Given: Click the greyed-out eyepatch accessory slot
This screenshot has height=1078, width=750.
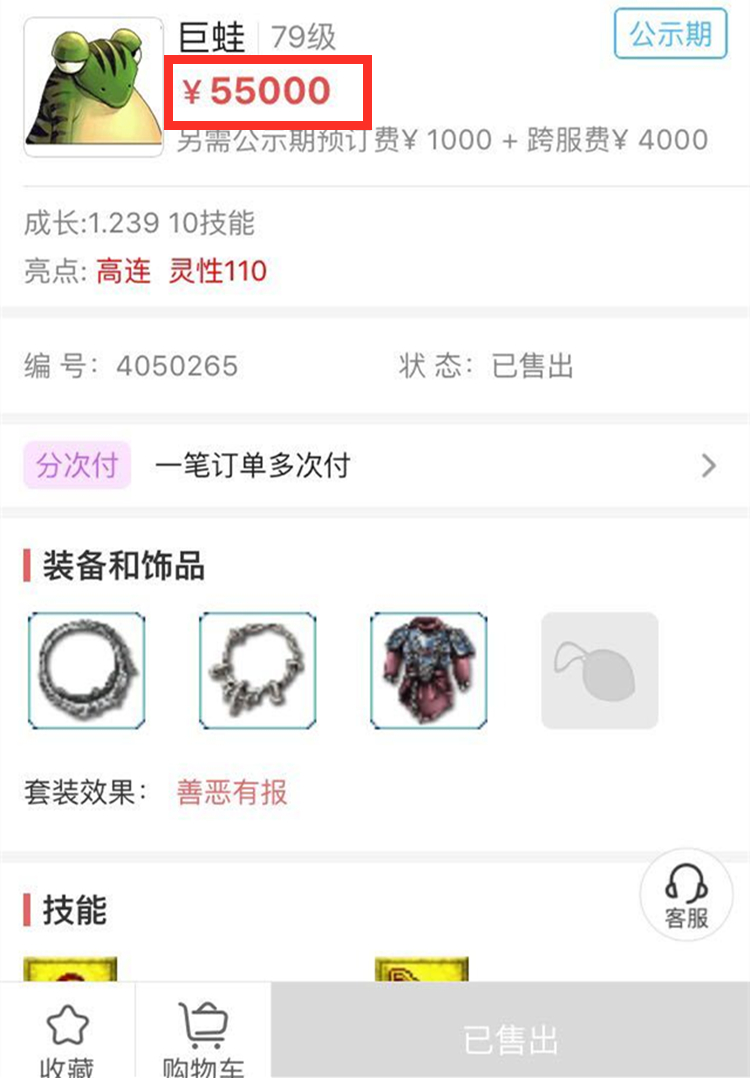Looking at the screenshot, I should click(x=598, y=670).
